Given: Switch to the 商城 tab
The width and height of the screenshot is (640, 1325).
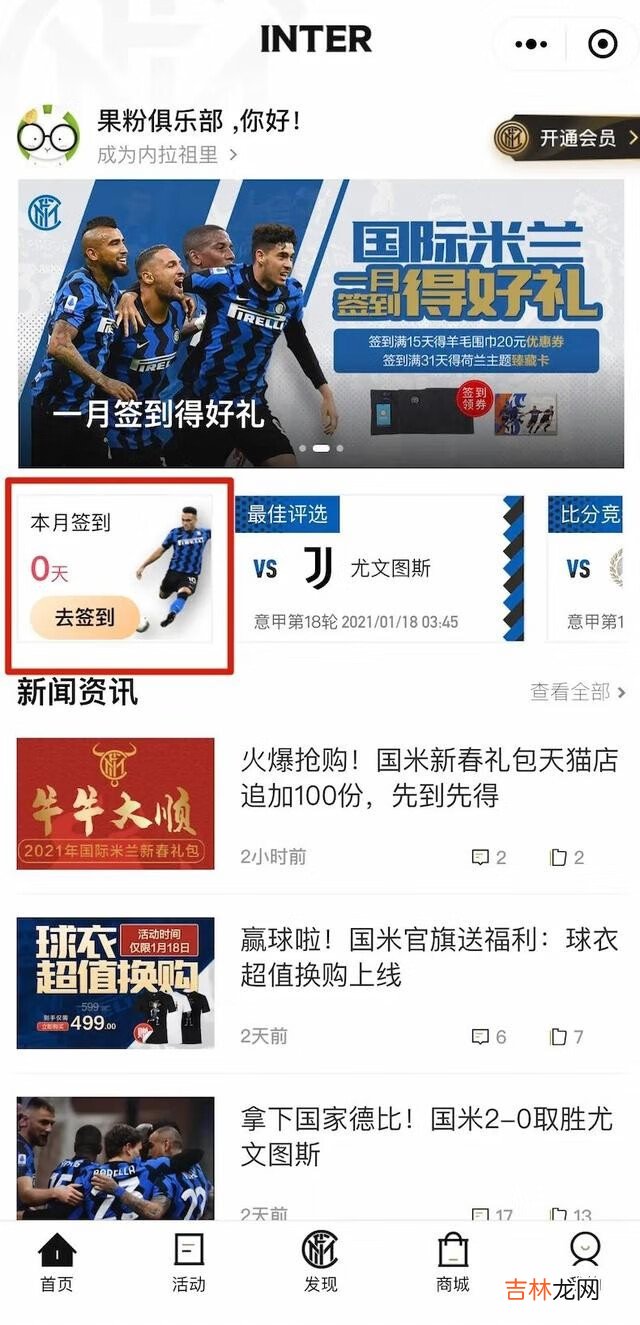Looking at the screenshot, I should pyautogui.click(x=452, y=1263).
